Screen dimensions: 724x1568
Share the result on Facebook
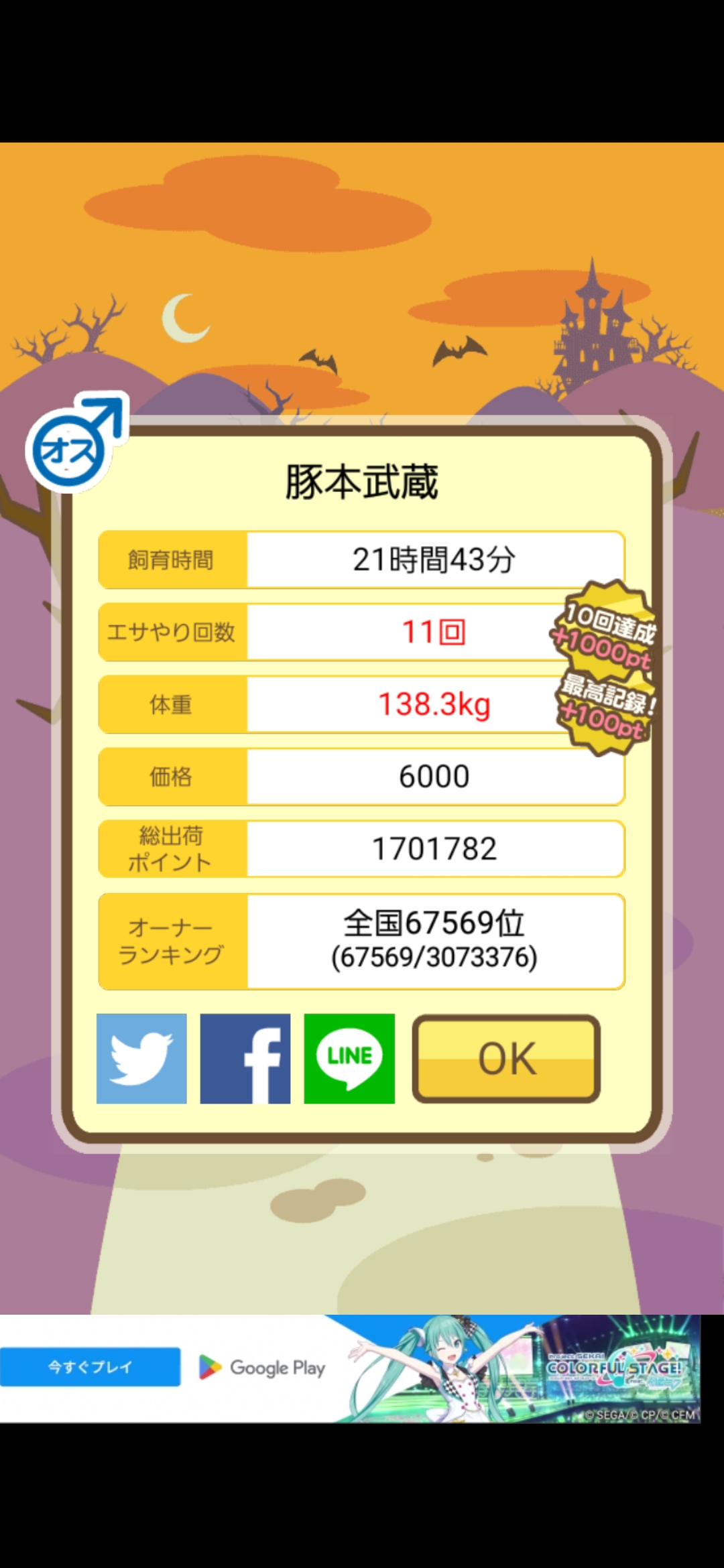coord(245,1059)
